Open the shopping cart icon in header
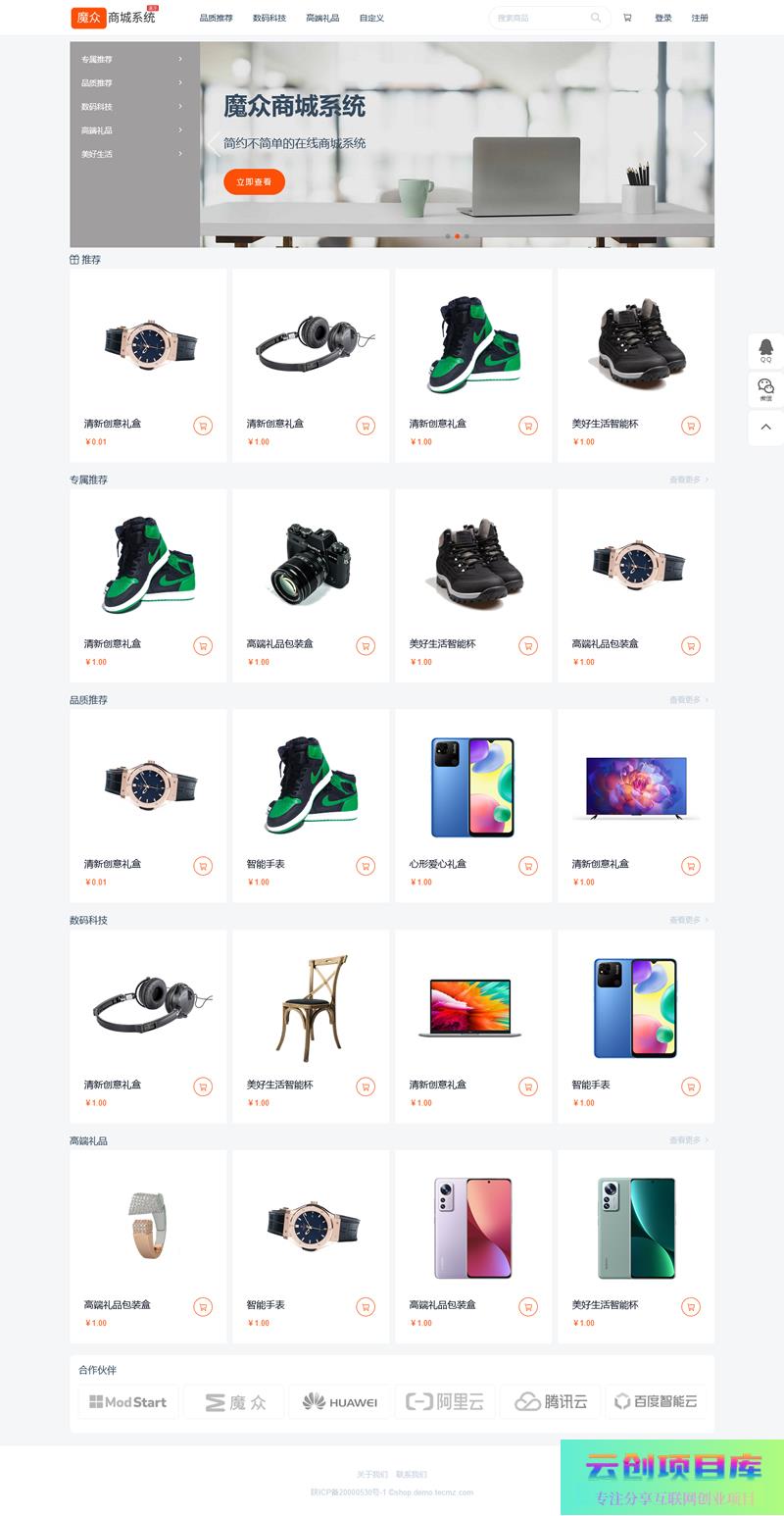The image size is (784, 1516). point(627,18)
